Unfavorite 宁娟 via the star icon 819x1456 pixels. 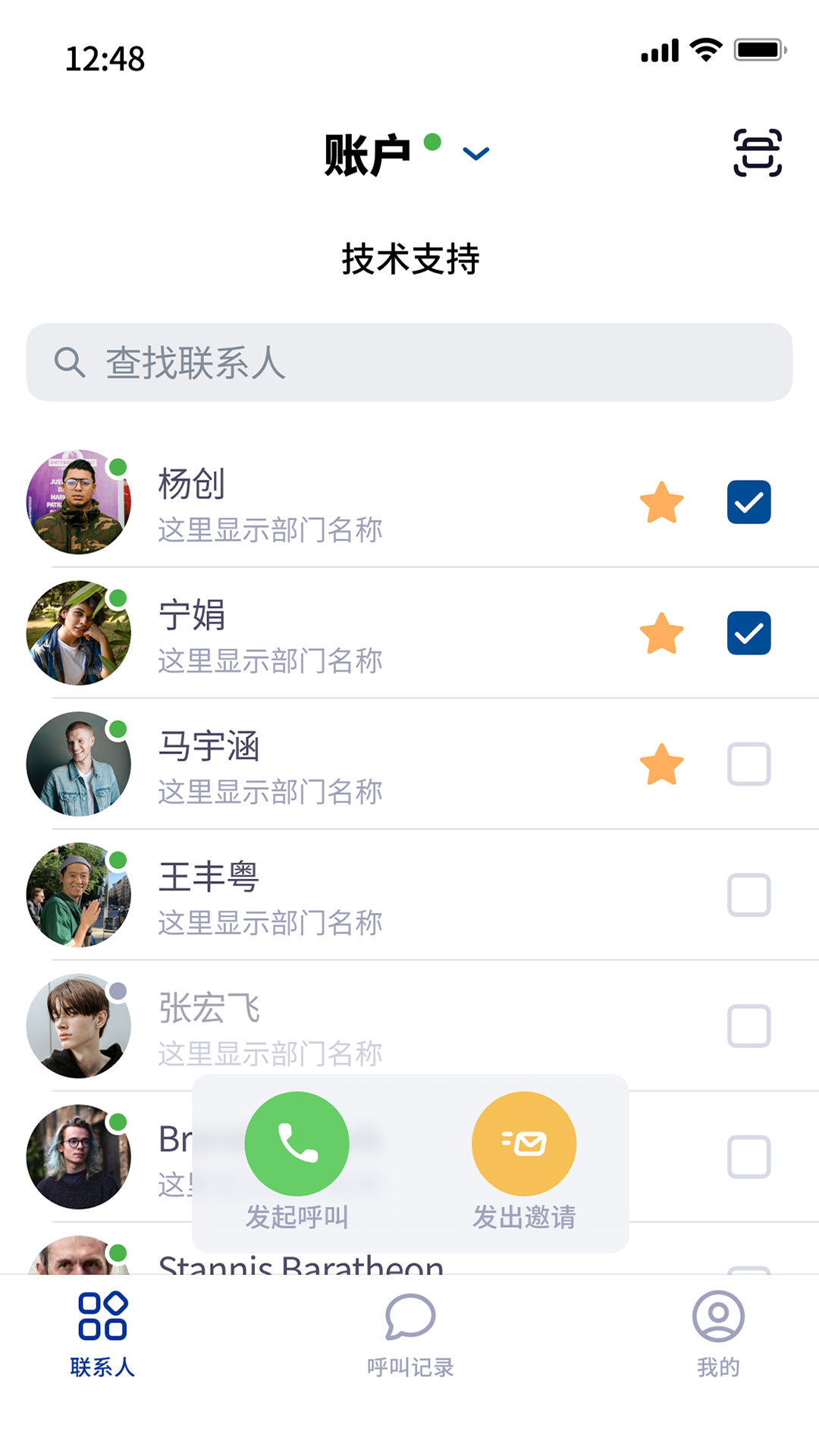661,633
